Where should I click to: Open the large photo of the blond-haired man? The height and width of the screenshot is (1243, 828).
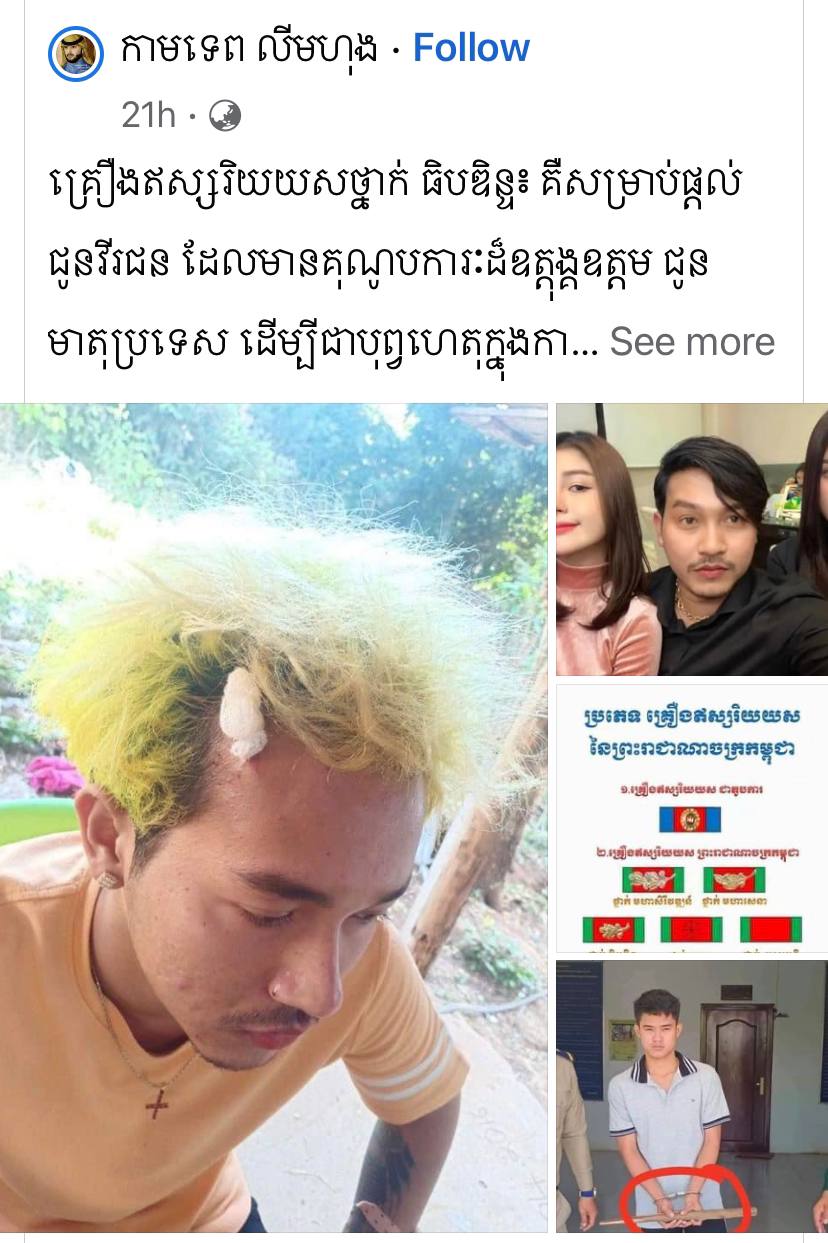[x=273, y=817]
